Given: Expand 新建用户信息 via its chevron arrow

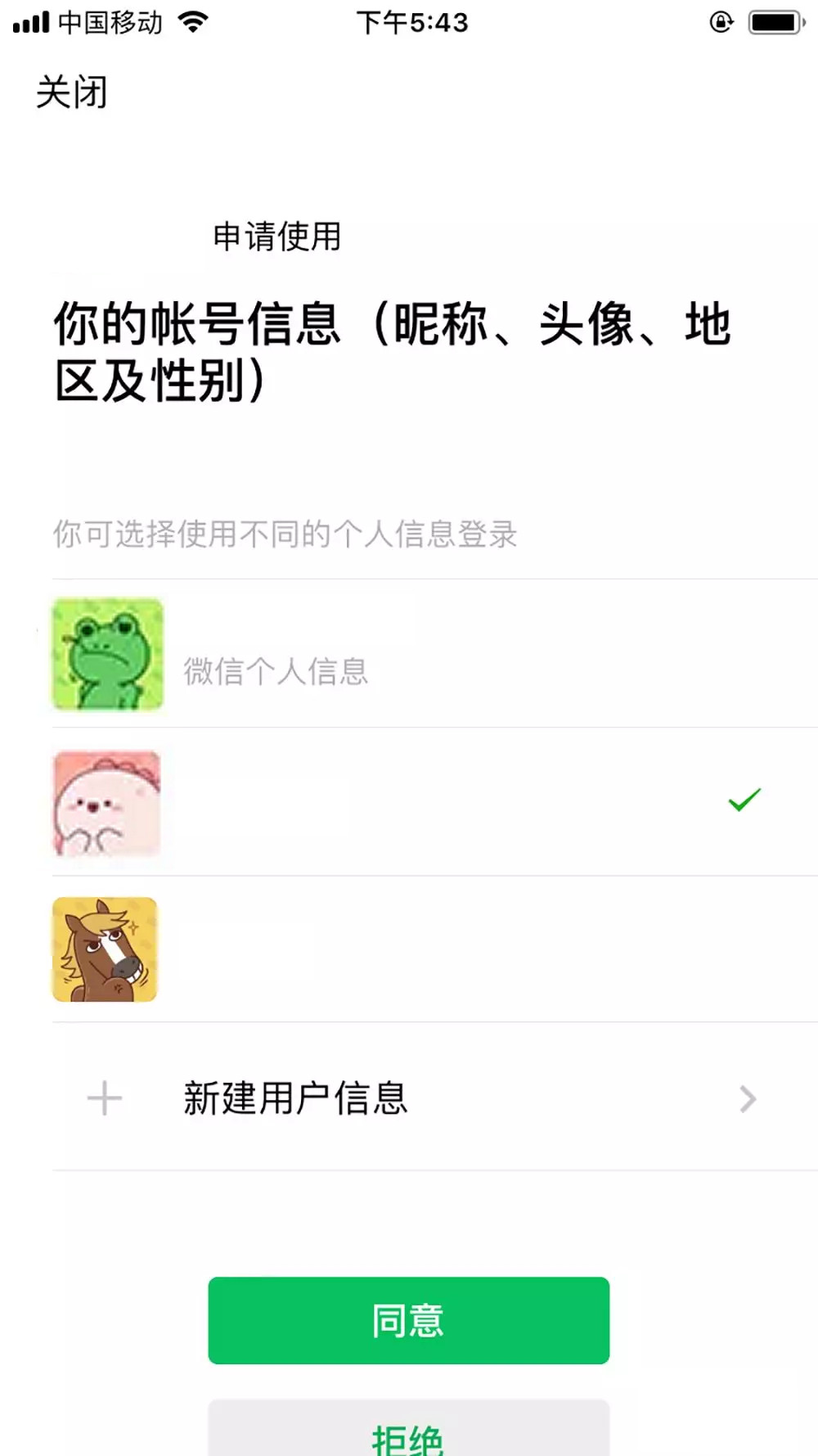Looking at the screenshot, I should coord(746,1098).
